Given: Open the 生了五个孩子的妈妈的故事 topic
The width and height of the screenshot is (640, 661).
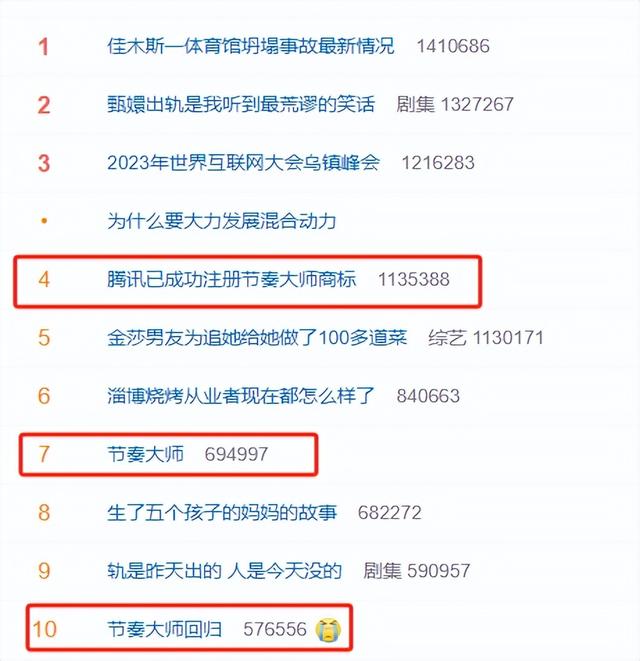Looking at the screenshot, I should tap(222, 513).
